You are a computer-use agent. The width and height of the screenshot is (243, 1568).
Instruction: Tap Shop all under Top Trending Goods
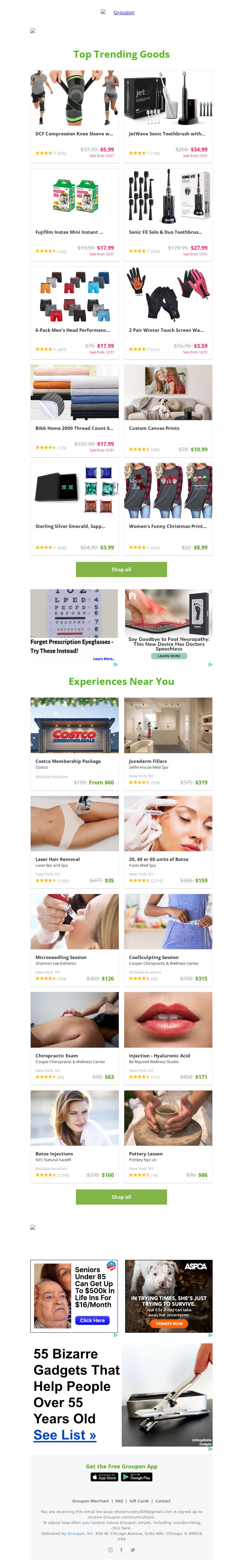(x=121, y=569)
